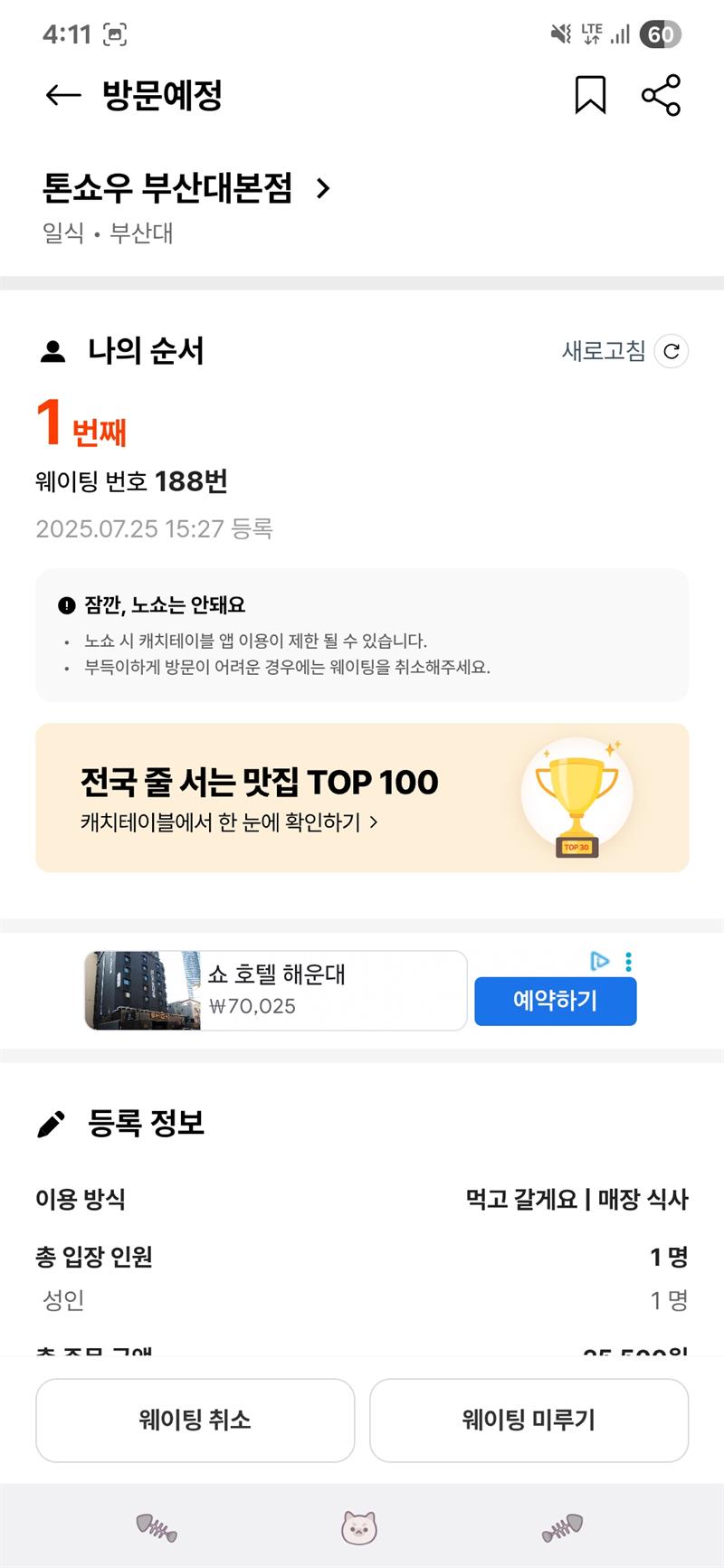Cancel waiting with 웨이팅 취소

(195, 1420)
